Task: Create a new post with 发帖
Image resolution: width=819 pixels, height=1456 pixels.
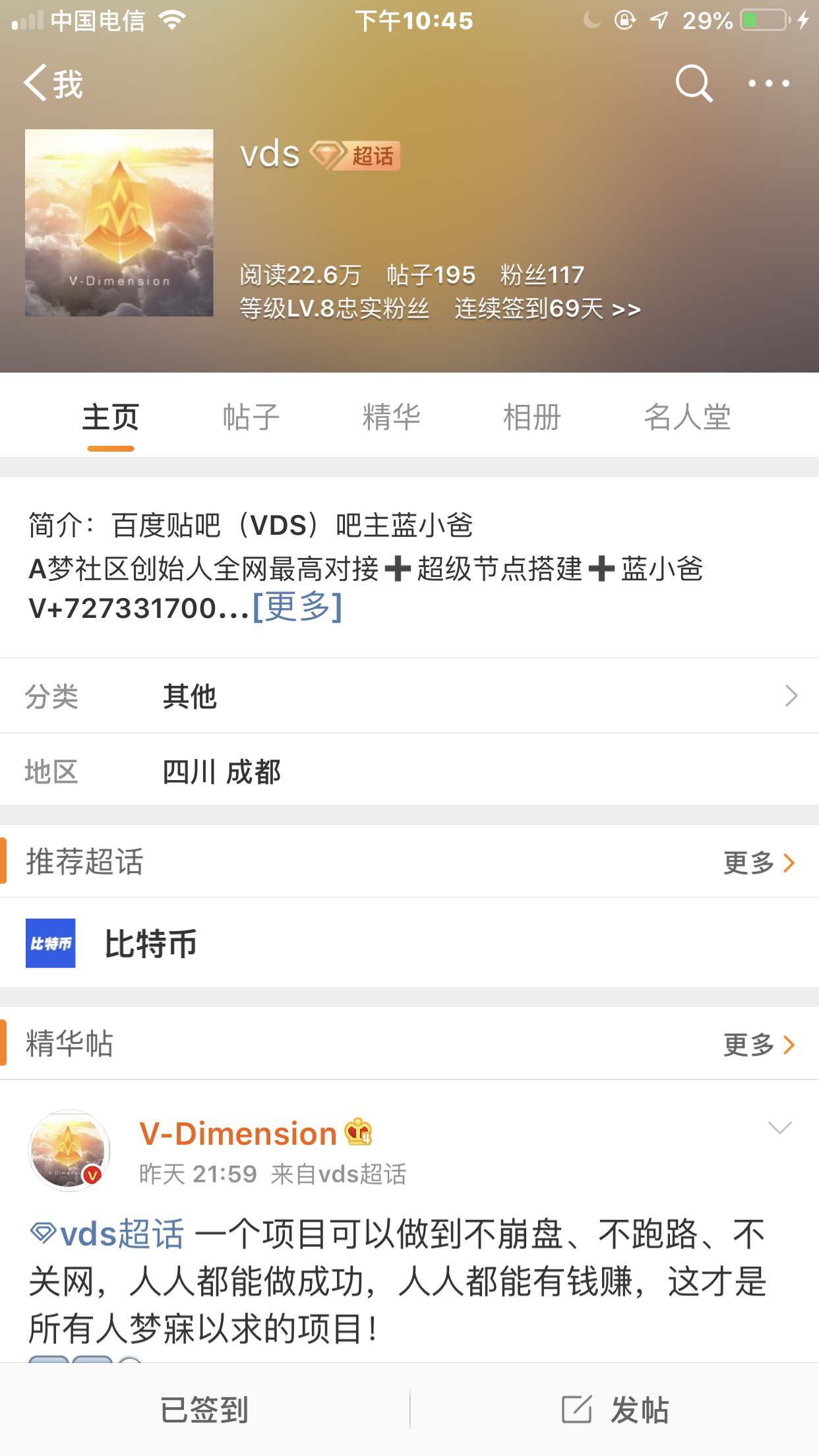Action: [x=615, y=1410]
